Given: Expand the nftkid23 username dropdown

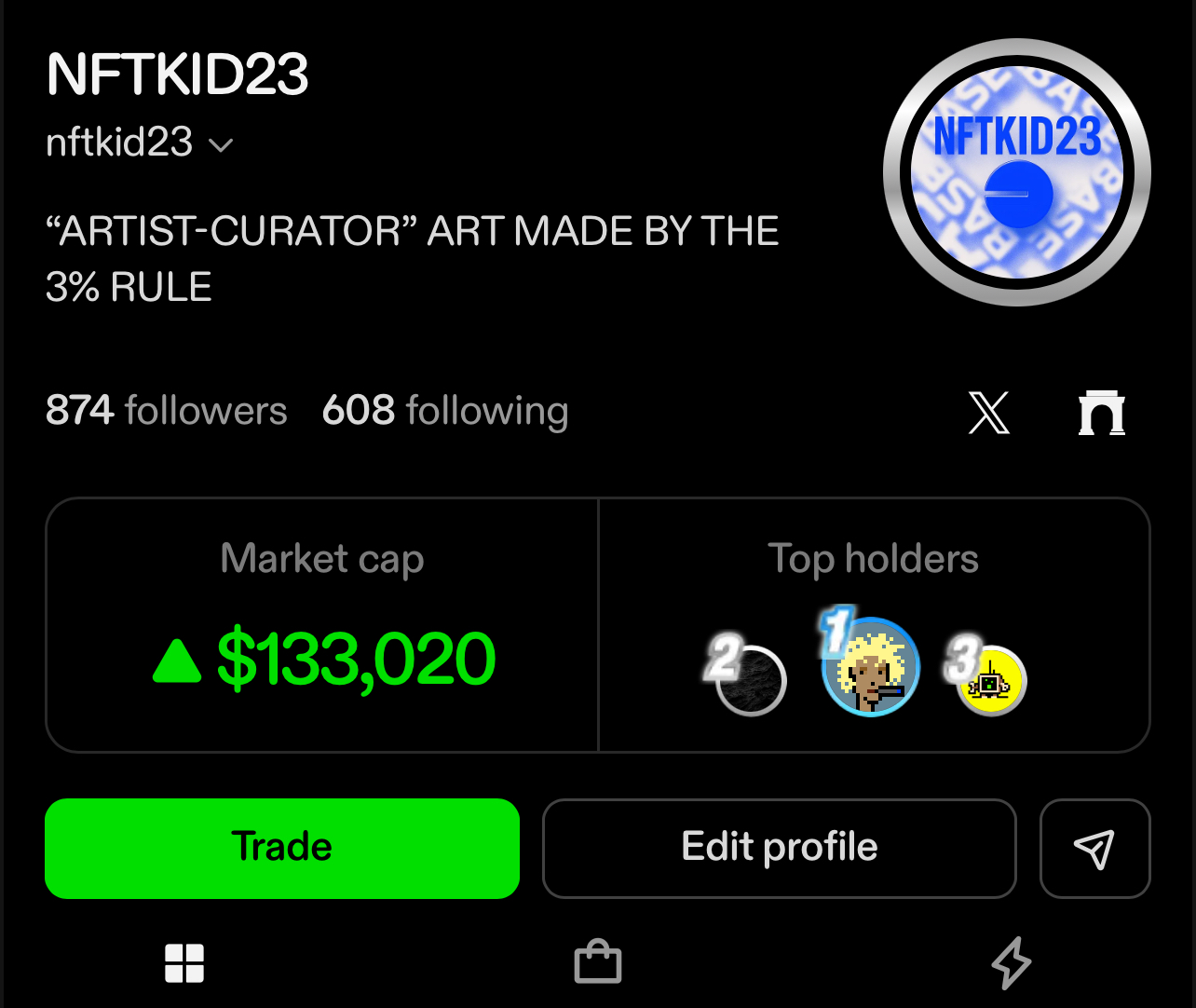Looking at the screenshot, I should (221, 145).
